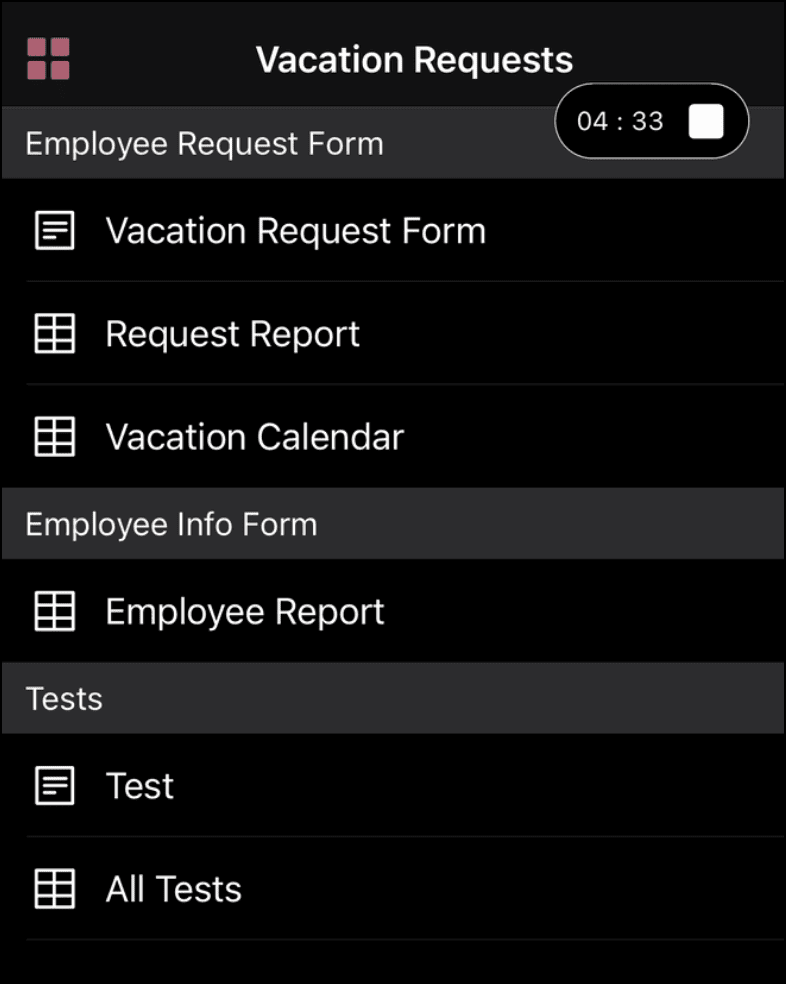
Task: Open Vacation Request Form
Action: tap(295, 231)
